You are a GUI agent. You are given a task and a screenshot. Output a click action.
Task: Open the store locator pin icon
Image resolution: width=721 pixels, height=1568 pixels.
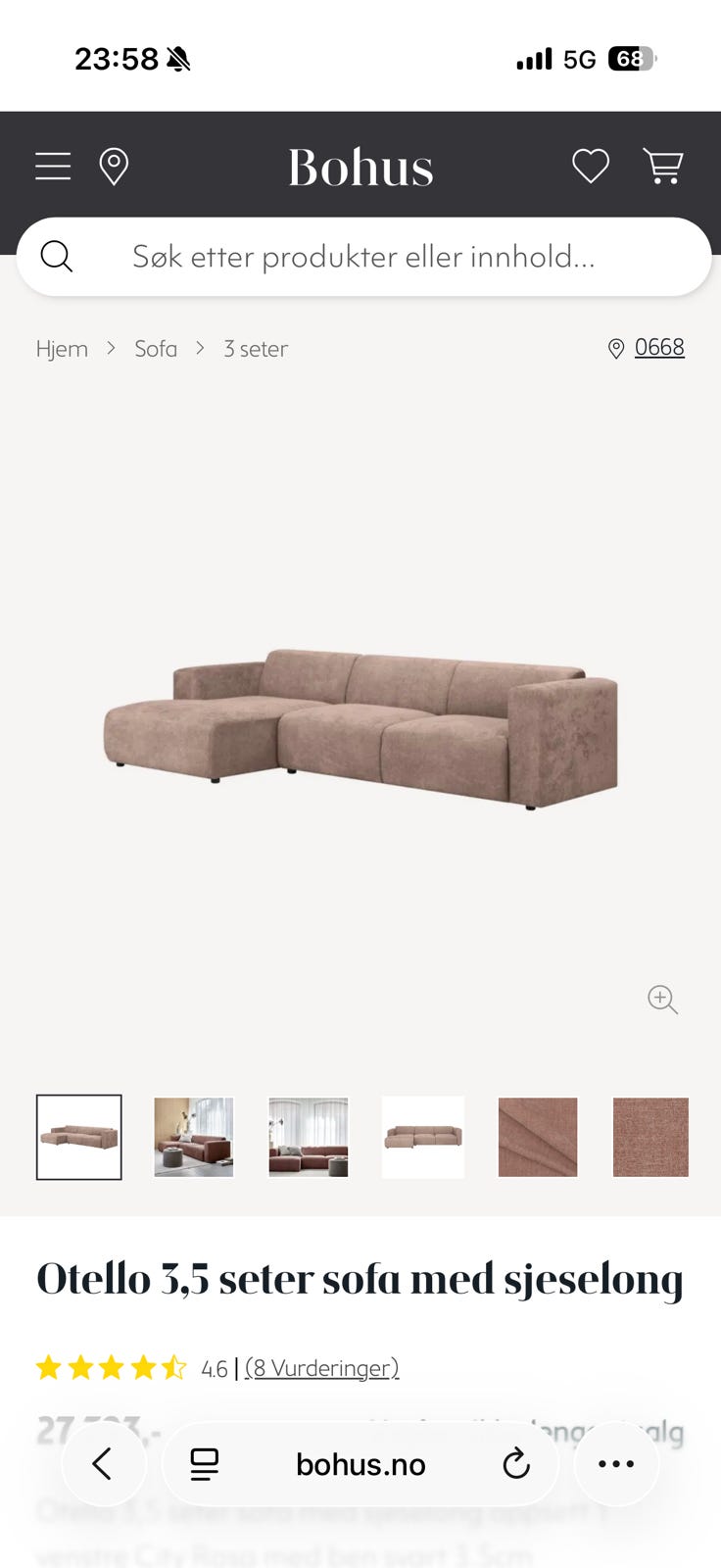[114, 167]
